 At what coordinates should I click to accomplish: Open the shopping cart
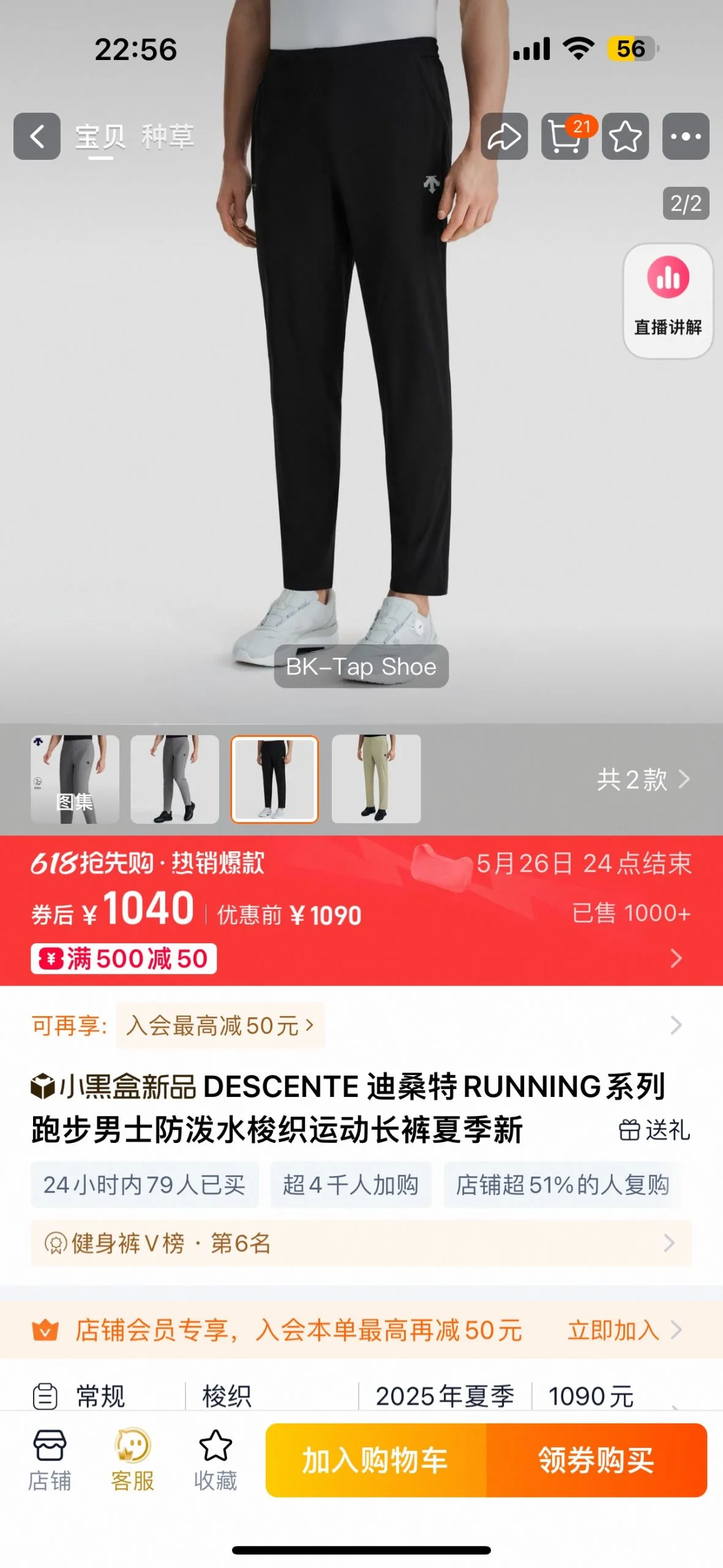564,137
